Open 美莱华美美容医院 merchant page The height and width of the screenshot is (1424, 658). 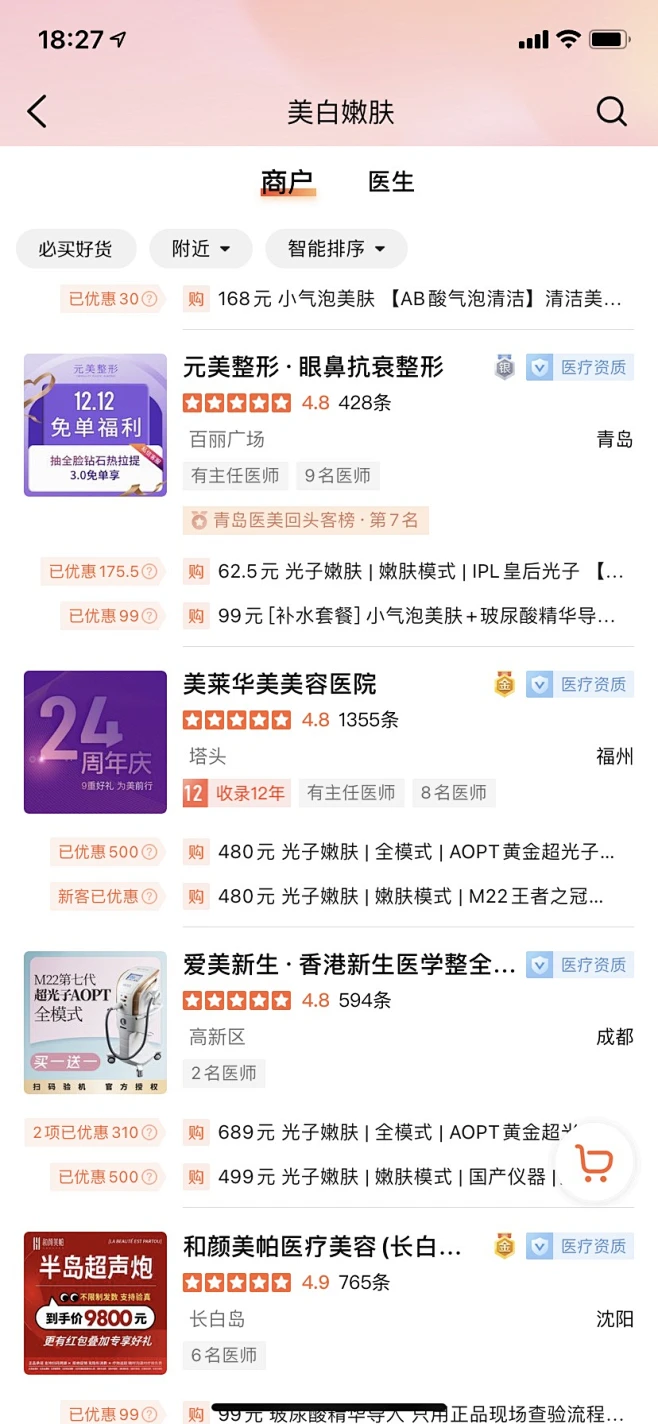280,684
